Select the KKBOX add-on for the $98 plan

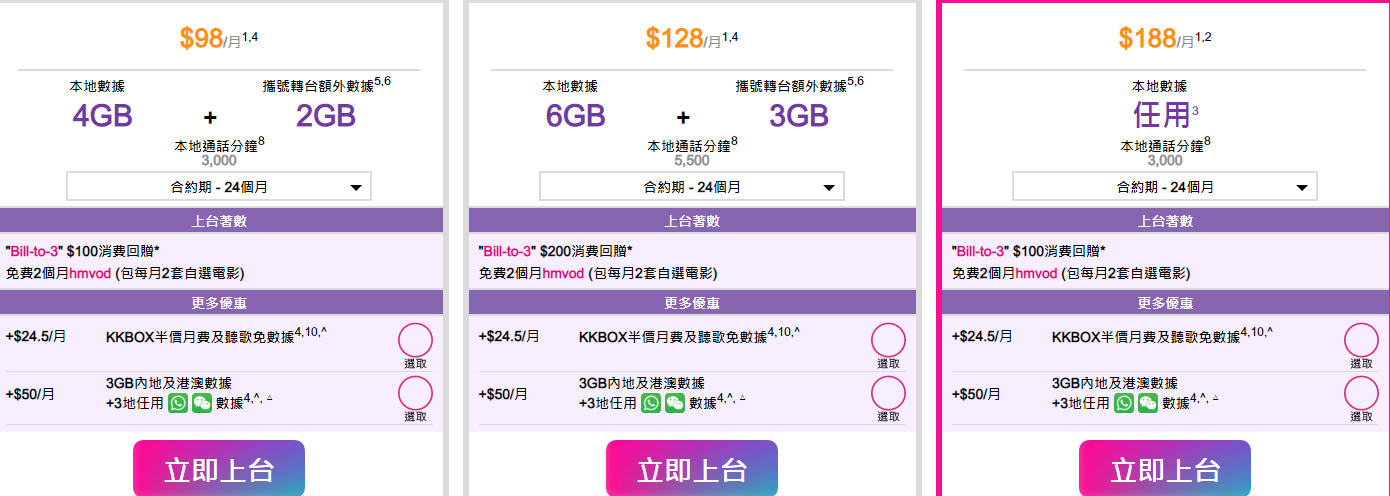coord(415,340)
